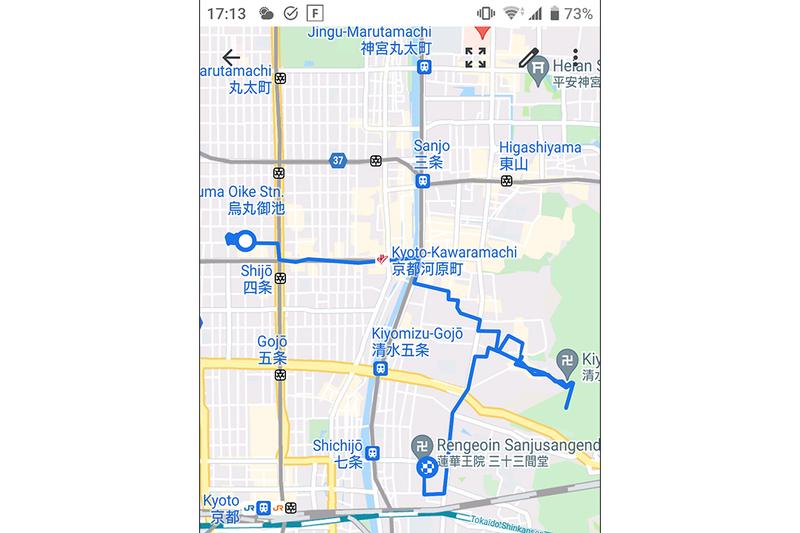Select the Sanjo station icon
This screenshot has height=533, width=800.
point(424,182)
